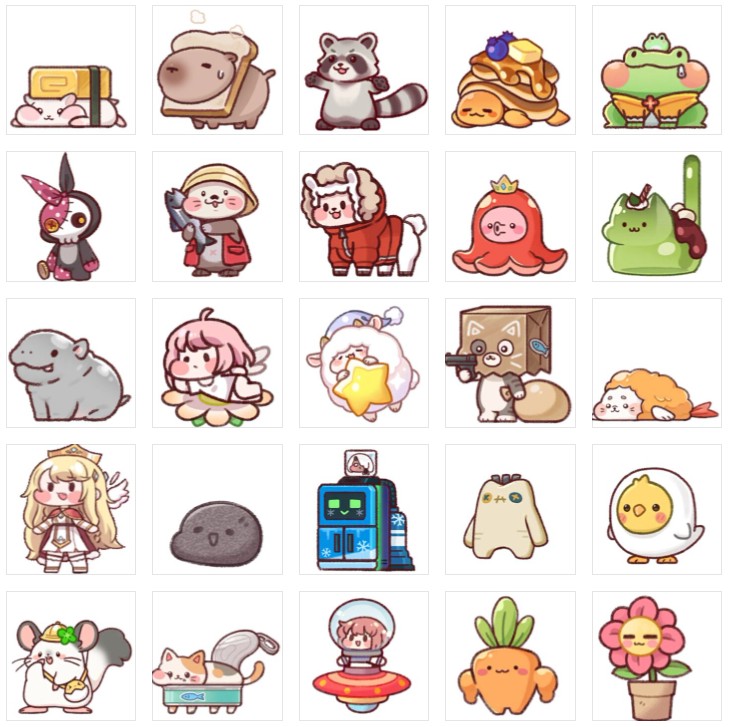The width and height of the screenshot is (730, 727).
Task: Open the raccoon character tile
Action: pyautogui.click(x=364, y=70)
